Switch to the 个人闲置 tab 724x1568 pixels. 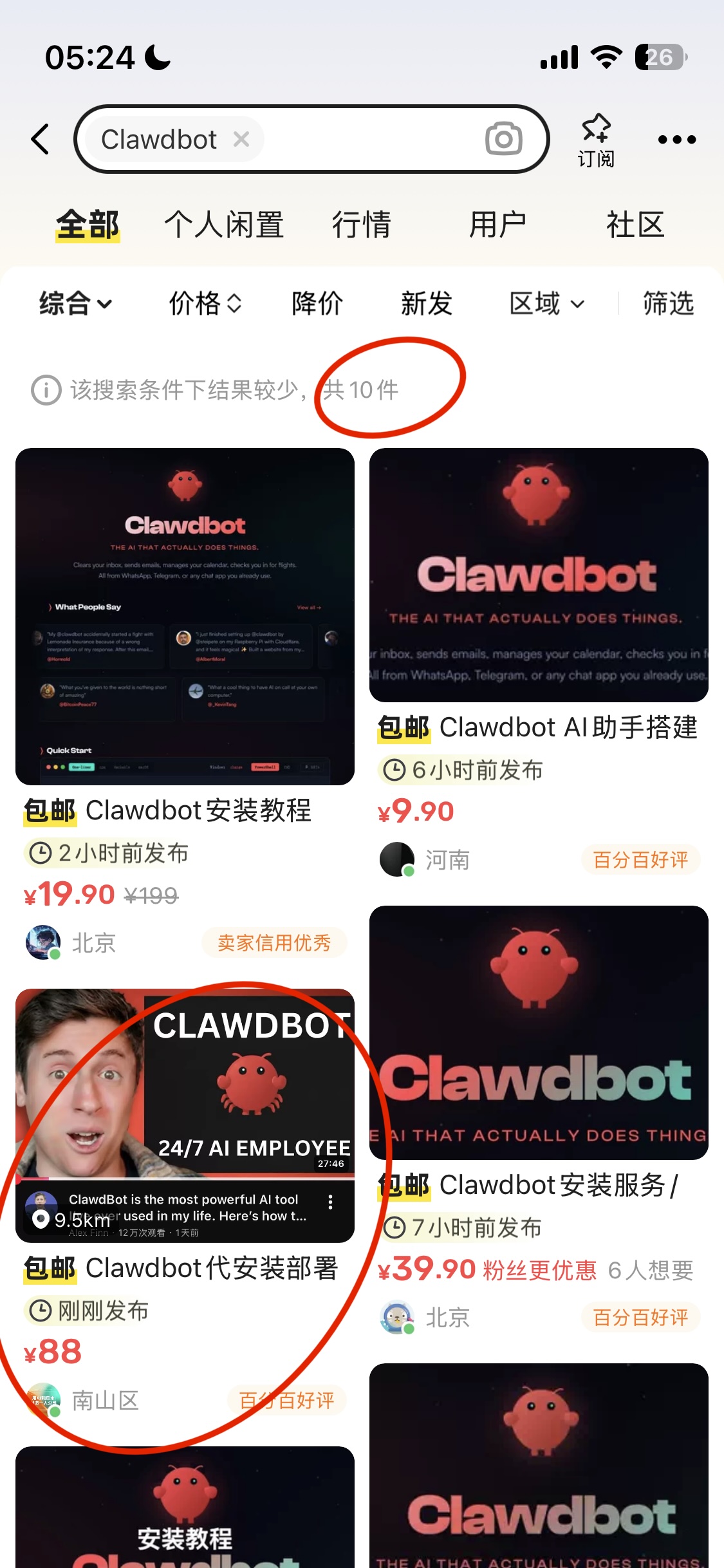coord(224,225)
